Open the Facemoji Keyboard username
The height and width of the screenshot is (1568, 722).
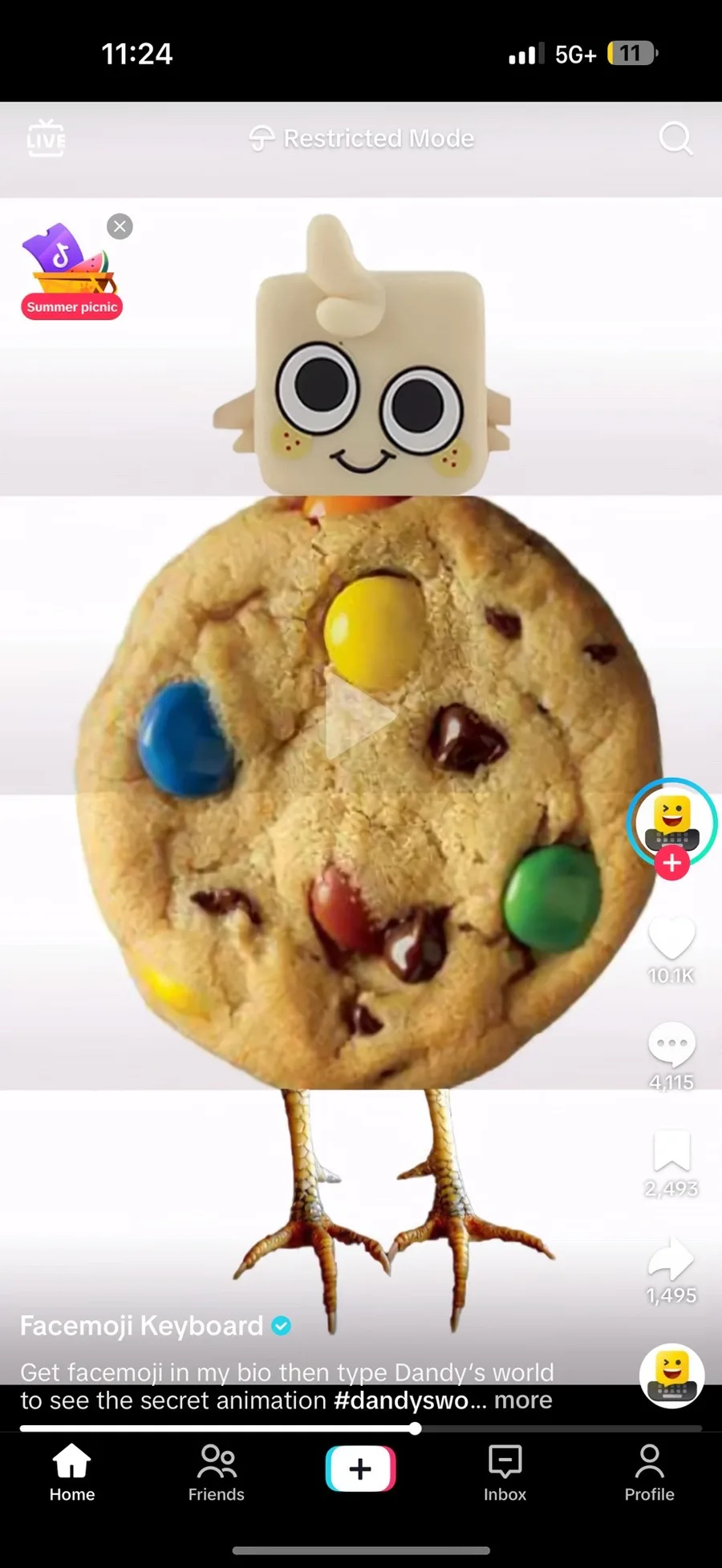[x=142, y=1326]
